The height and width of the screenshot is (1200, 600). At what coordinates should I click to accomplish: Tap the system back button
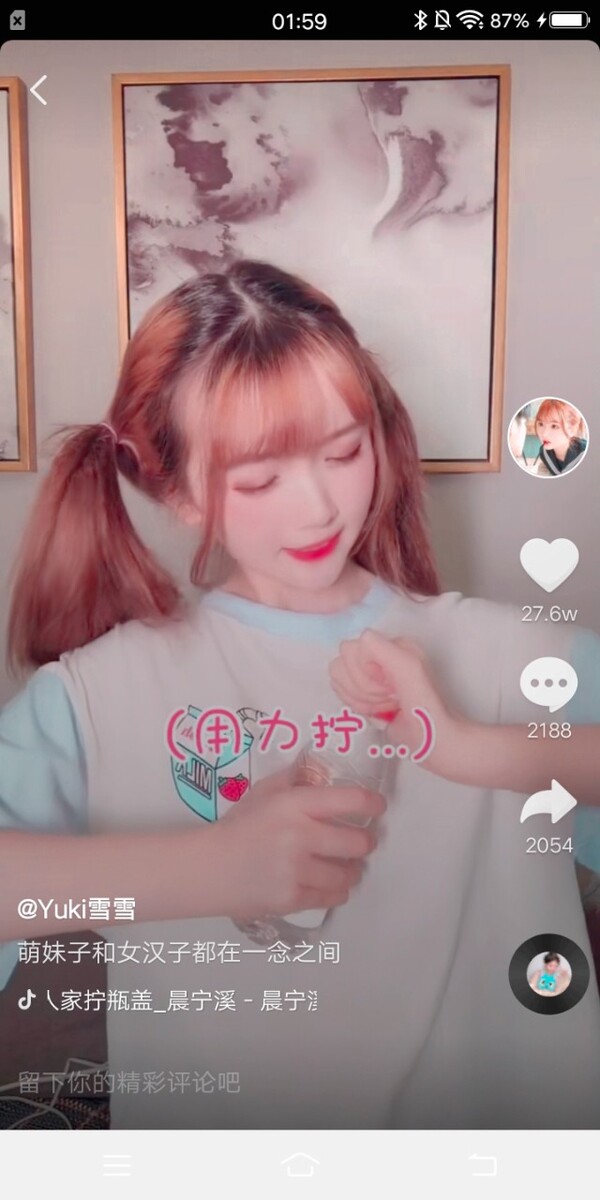click(482, 1165)
